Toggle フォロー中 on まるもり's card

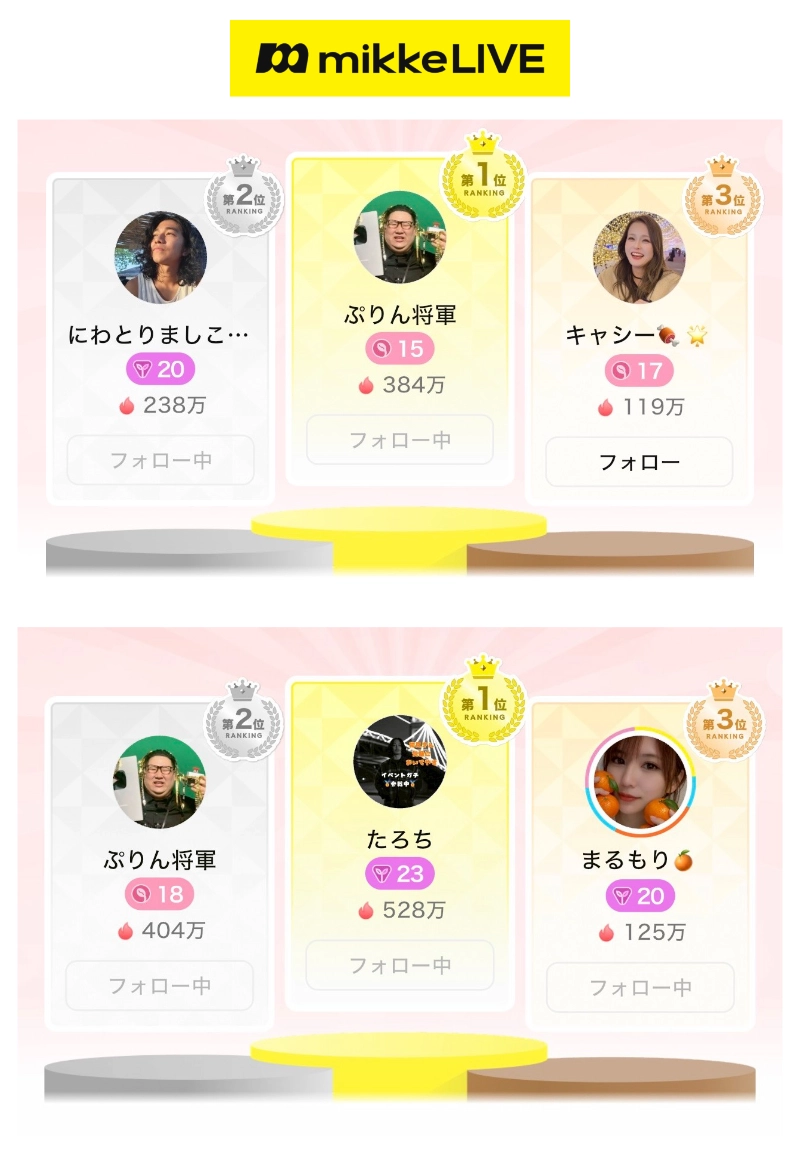point(640,987)
